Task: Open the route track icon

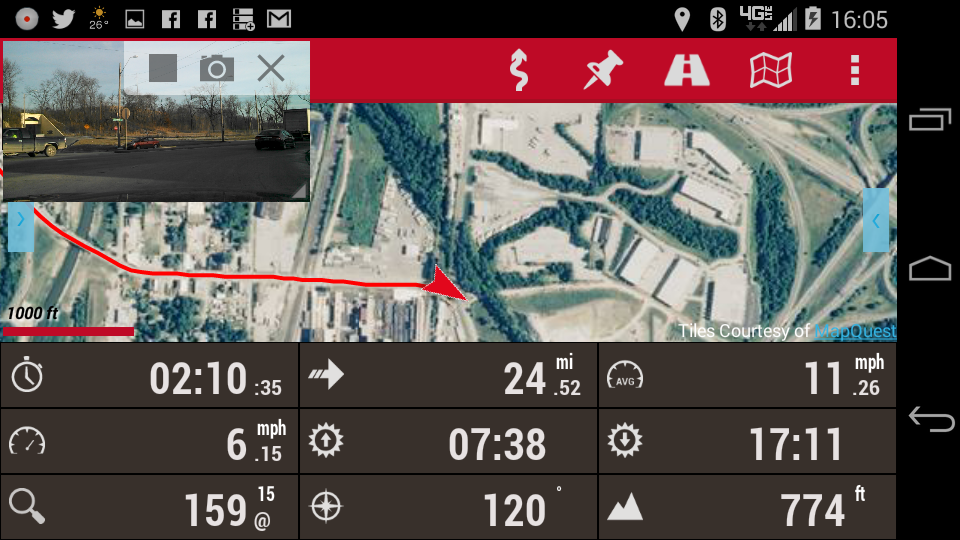Action: [519, 70]
